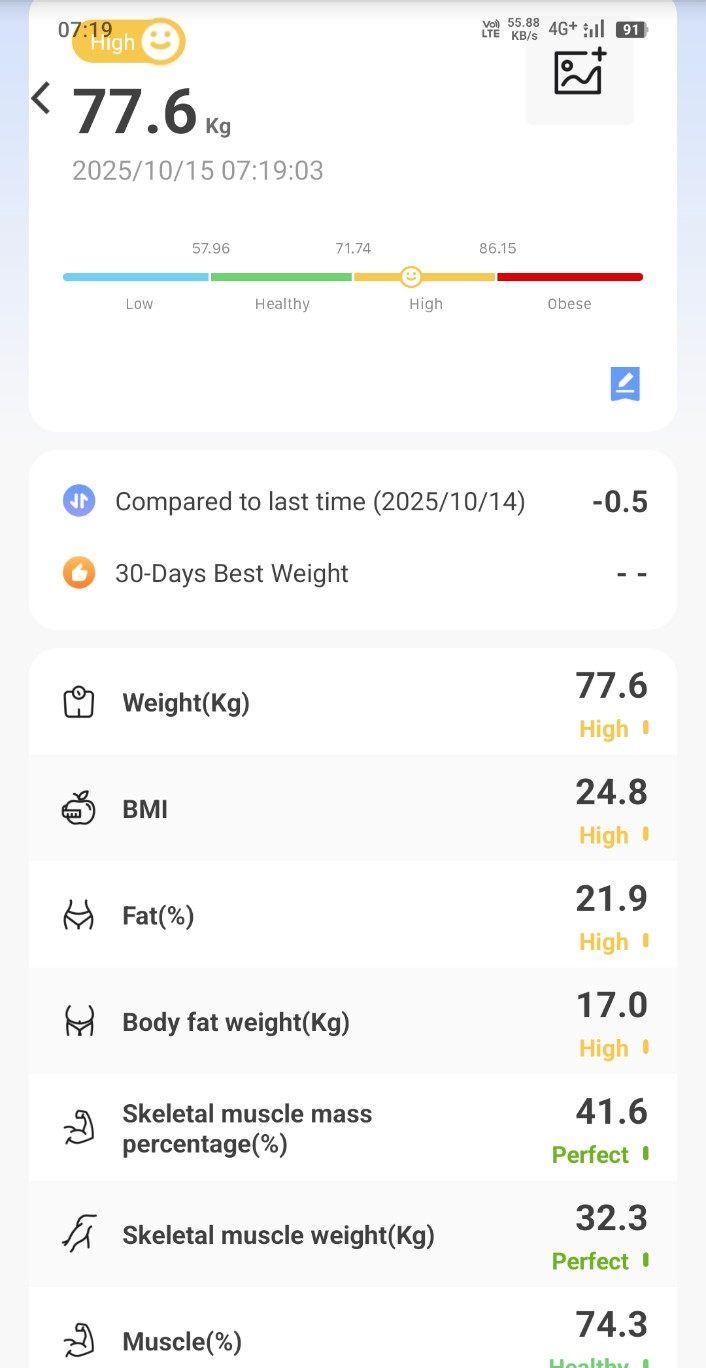
Task: Share this measurement as an image
Action: pos(580,72)
